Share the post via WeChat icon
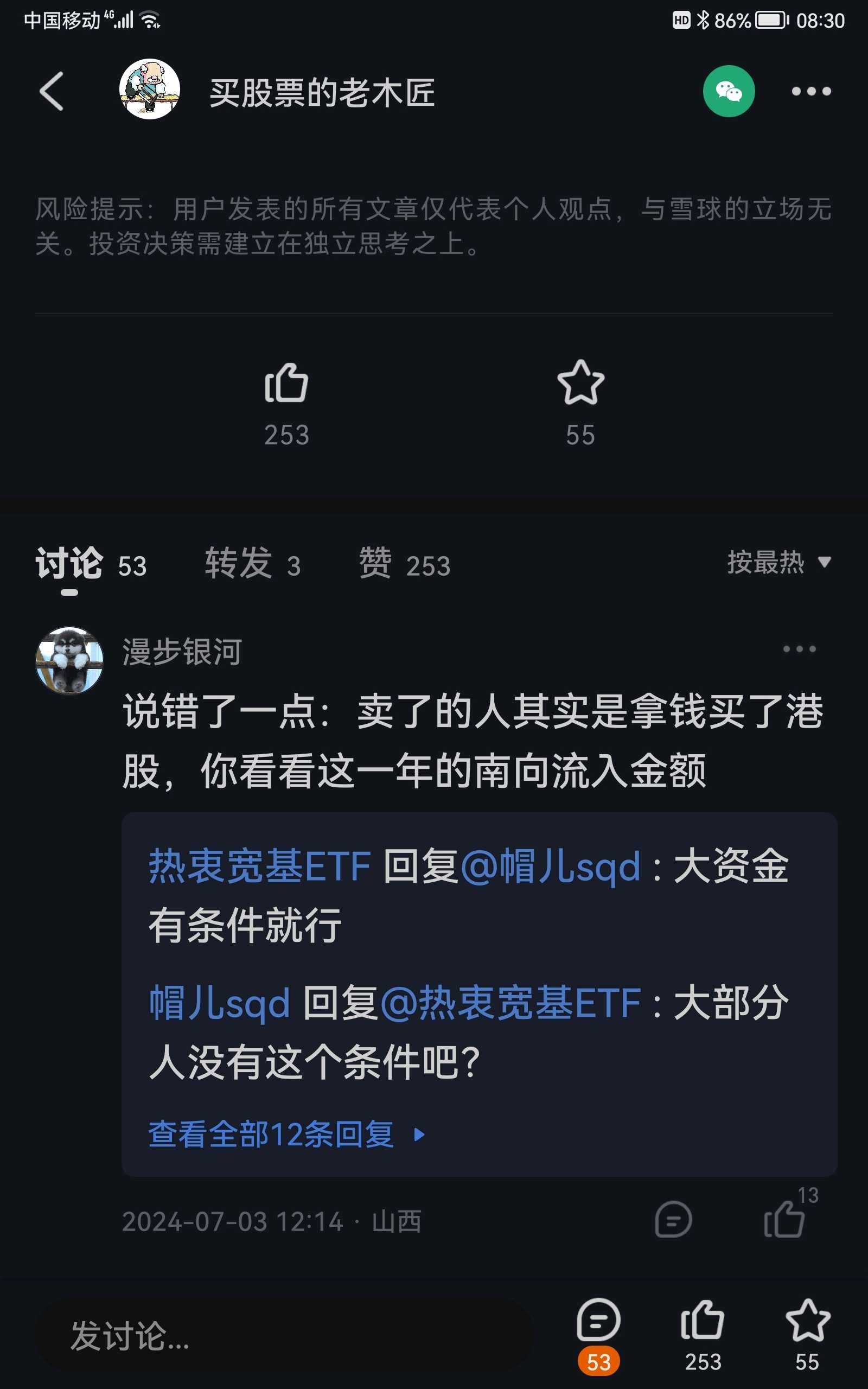 [x=729, y=92]
